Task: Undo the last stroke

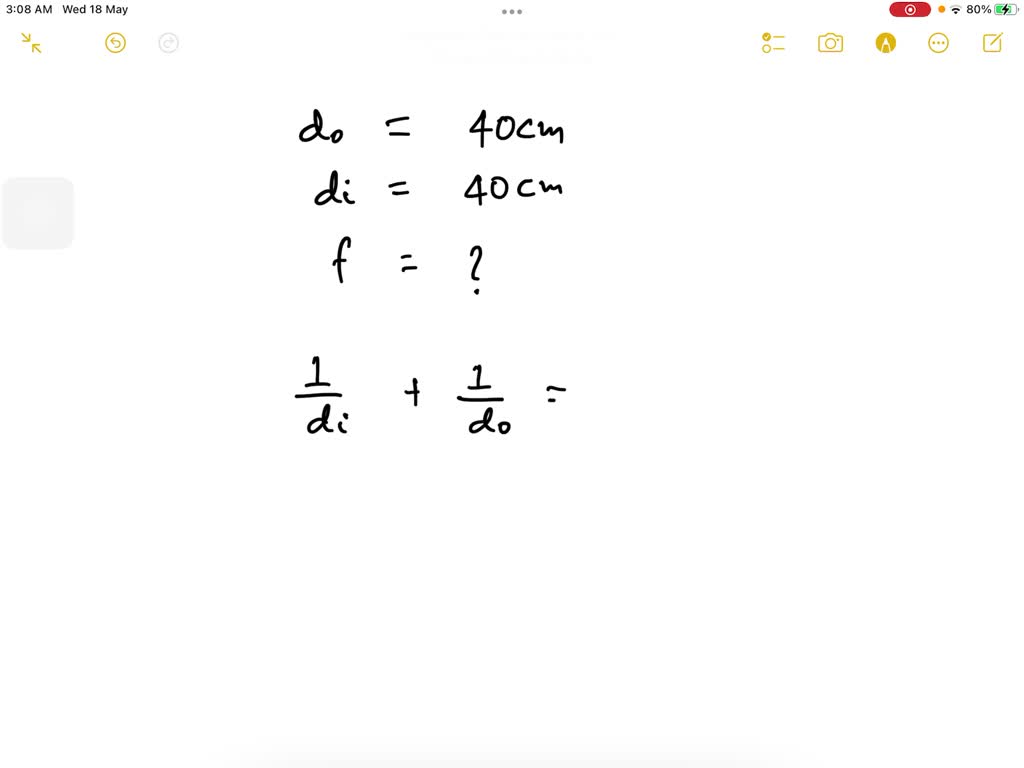Action: point(116,43)
